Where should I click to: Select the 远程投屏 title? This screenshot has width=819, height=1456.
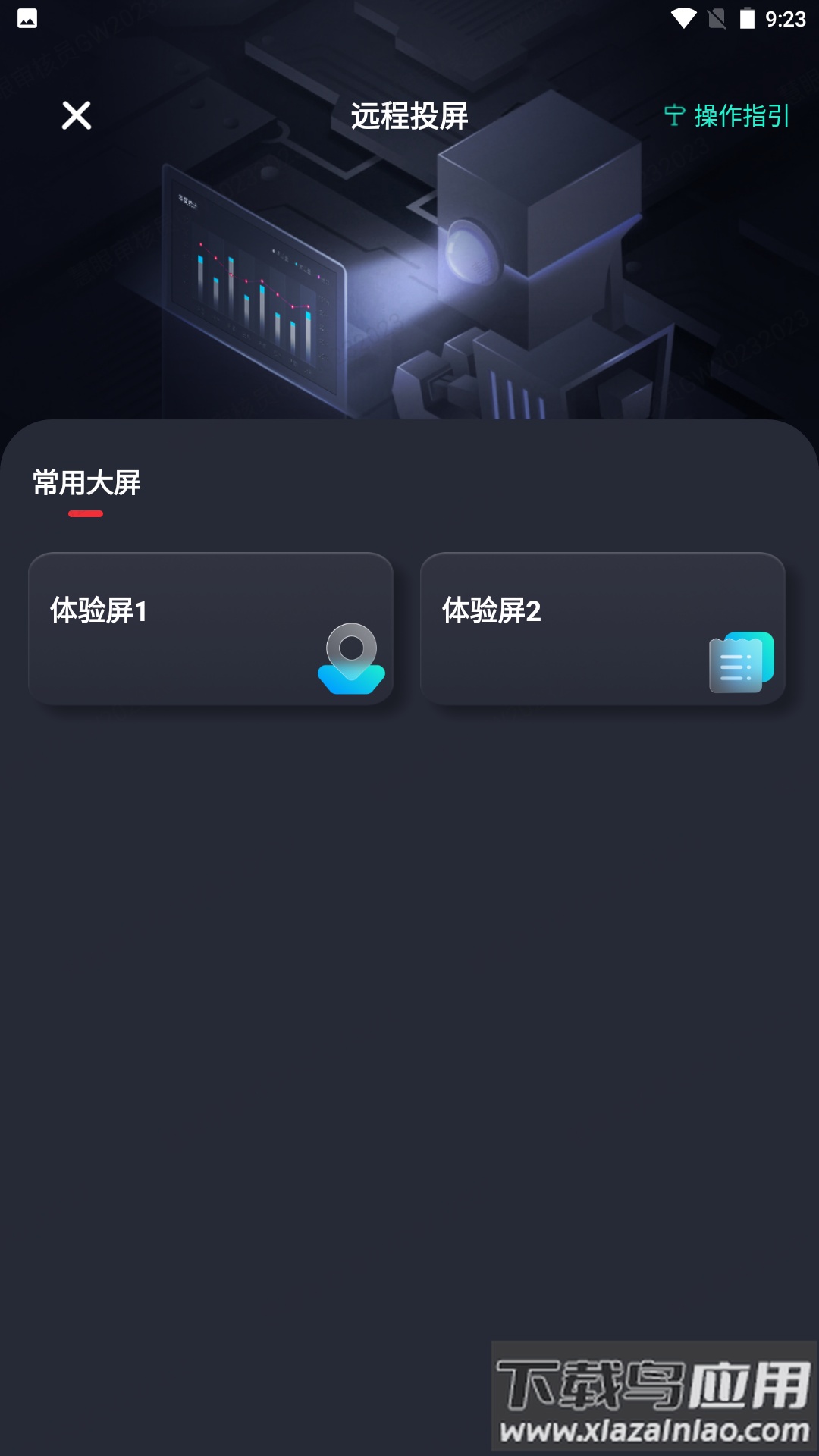409,116
